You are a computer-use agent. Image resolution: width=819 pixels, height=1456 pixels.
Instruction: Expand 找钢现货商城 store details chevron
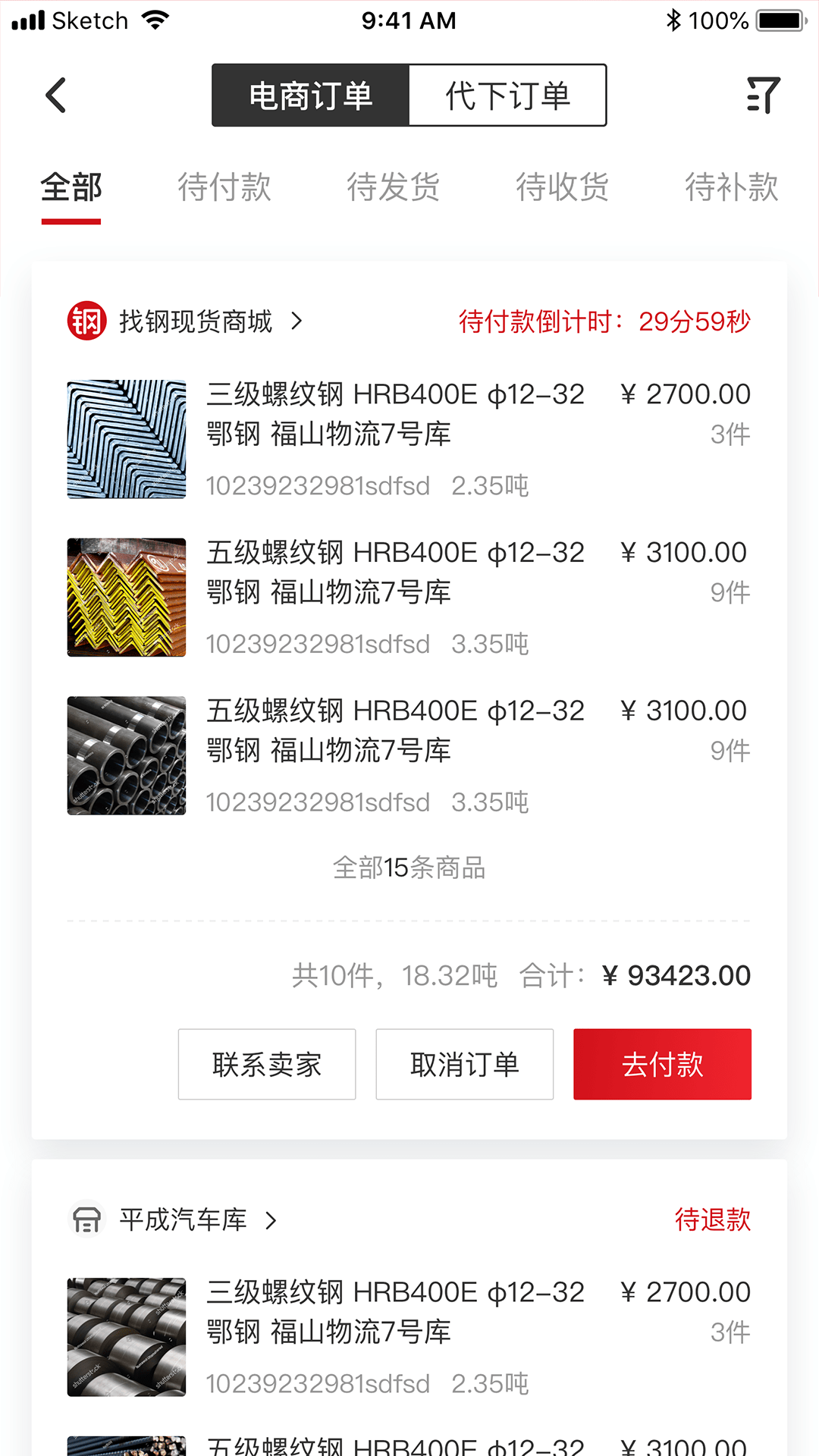click(296, 321)
